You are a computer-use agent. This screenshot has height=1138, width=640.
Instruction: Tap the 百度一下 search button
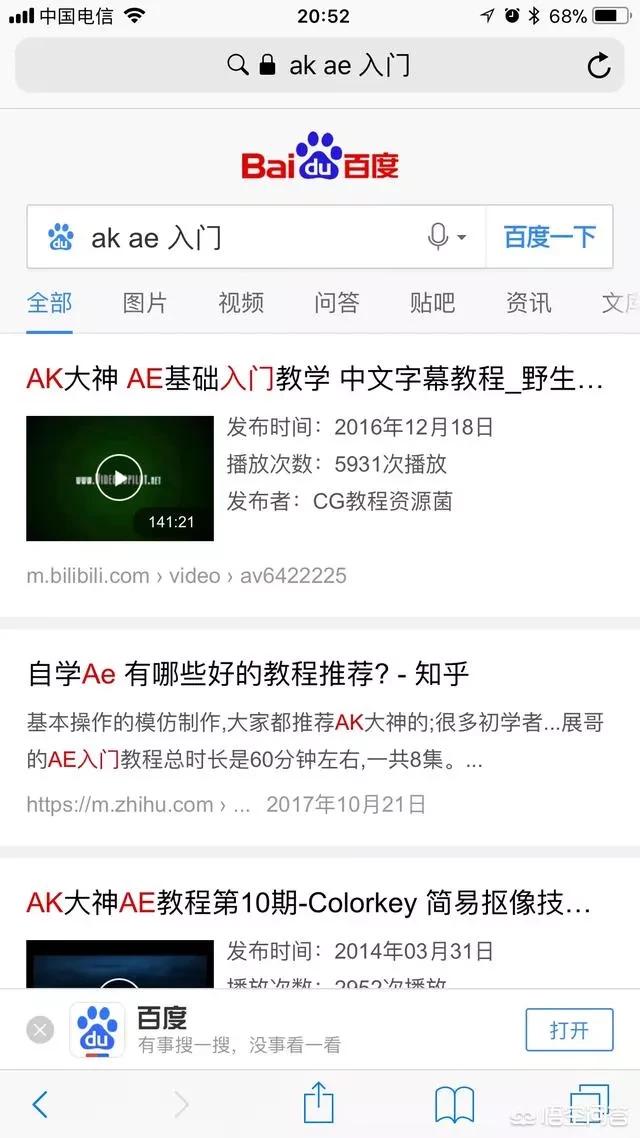click(549, 237)
